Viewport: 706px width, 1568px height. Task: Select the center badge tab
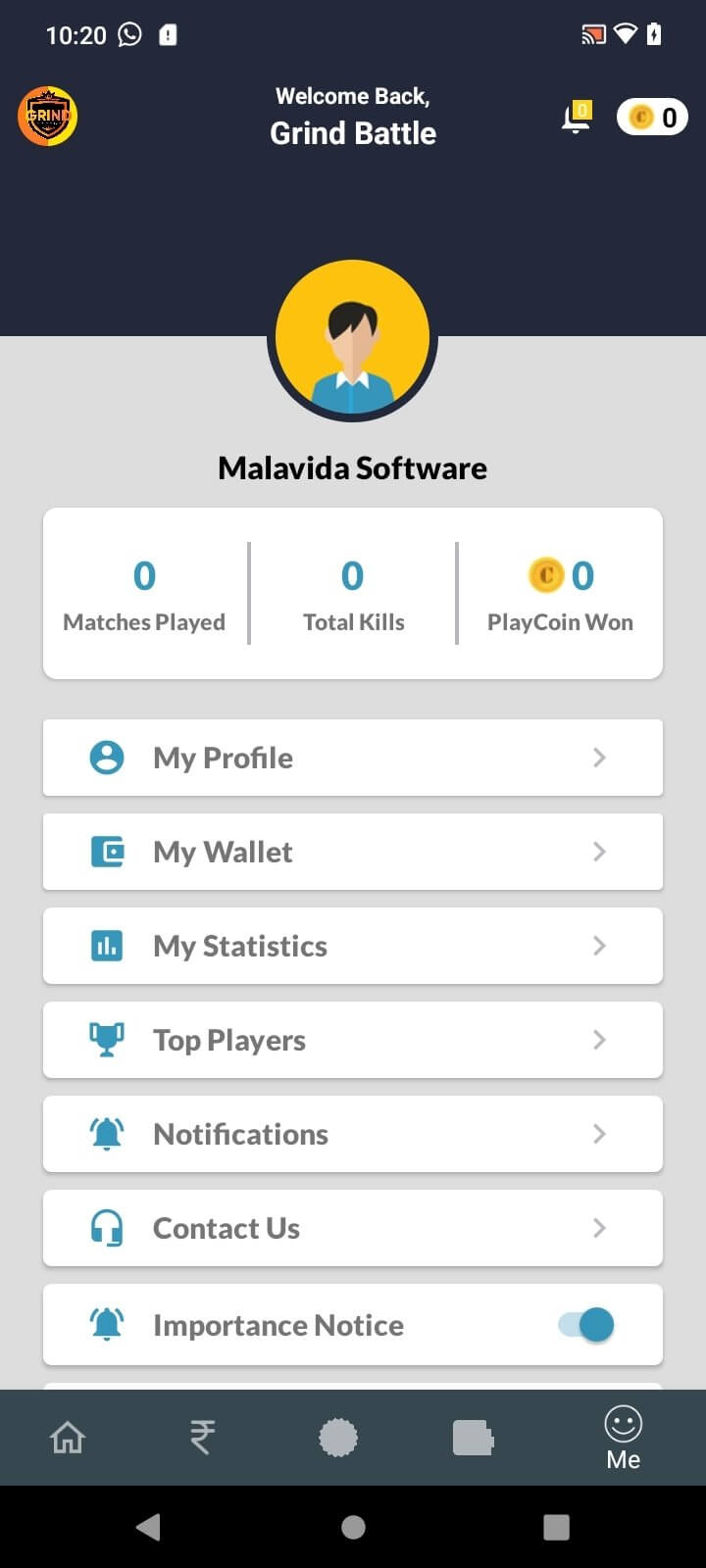338,1438
